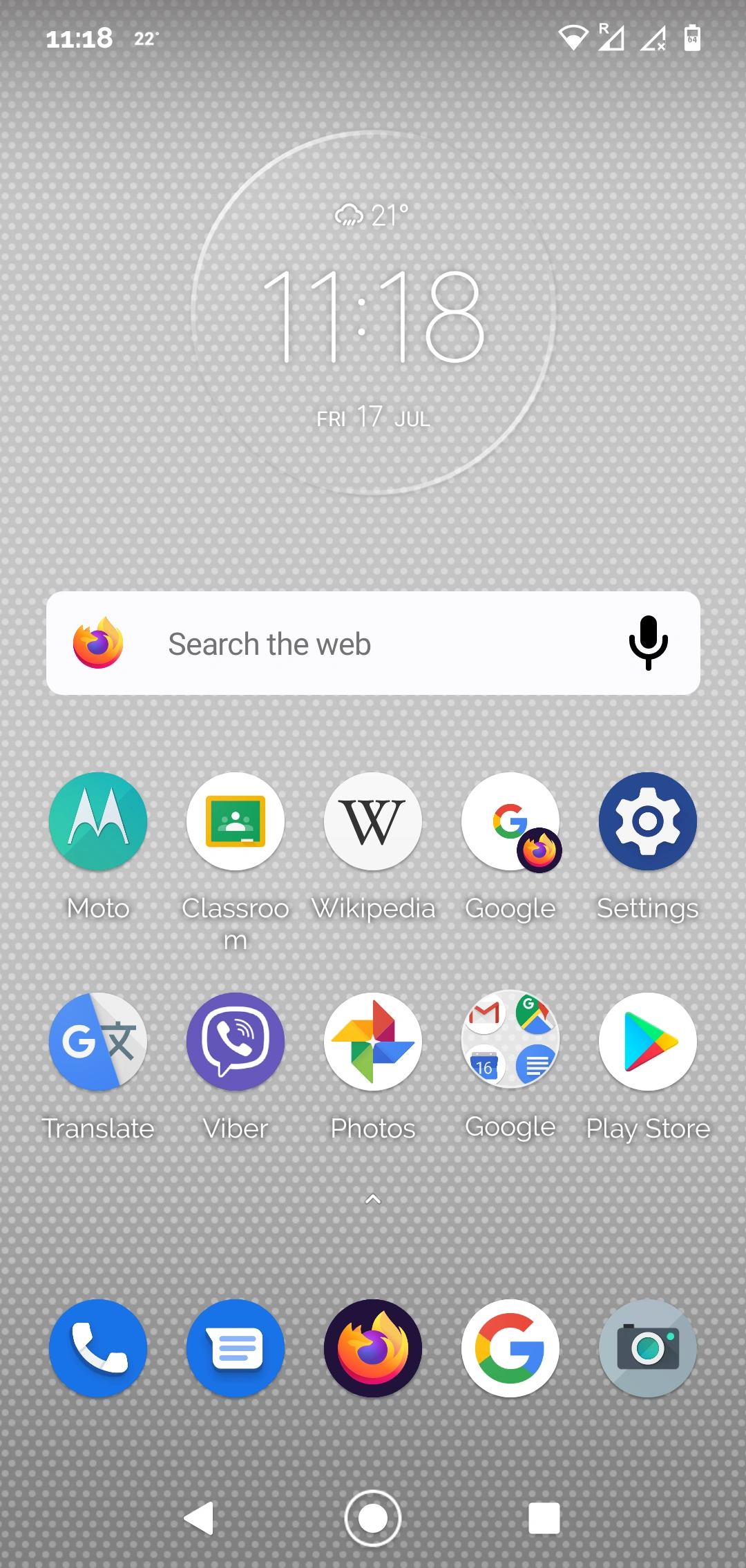Launch the Camera
The width and height of the screenshot is (746, 1568).
point(648,1348)
